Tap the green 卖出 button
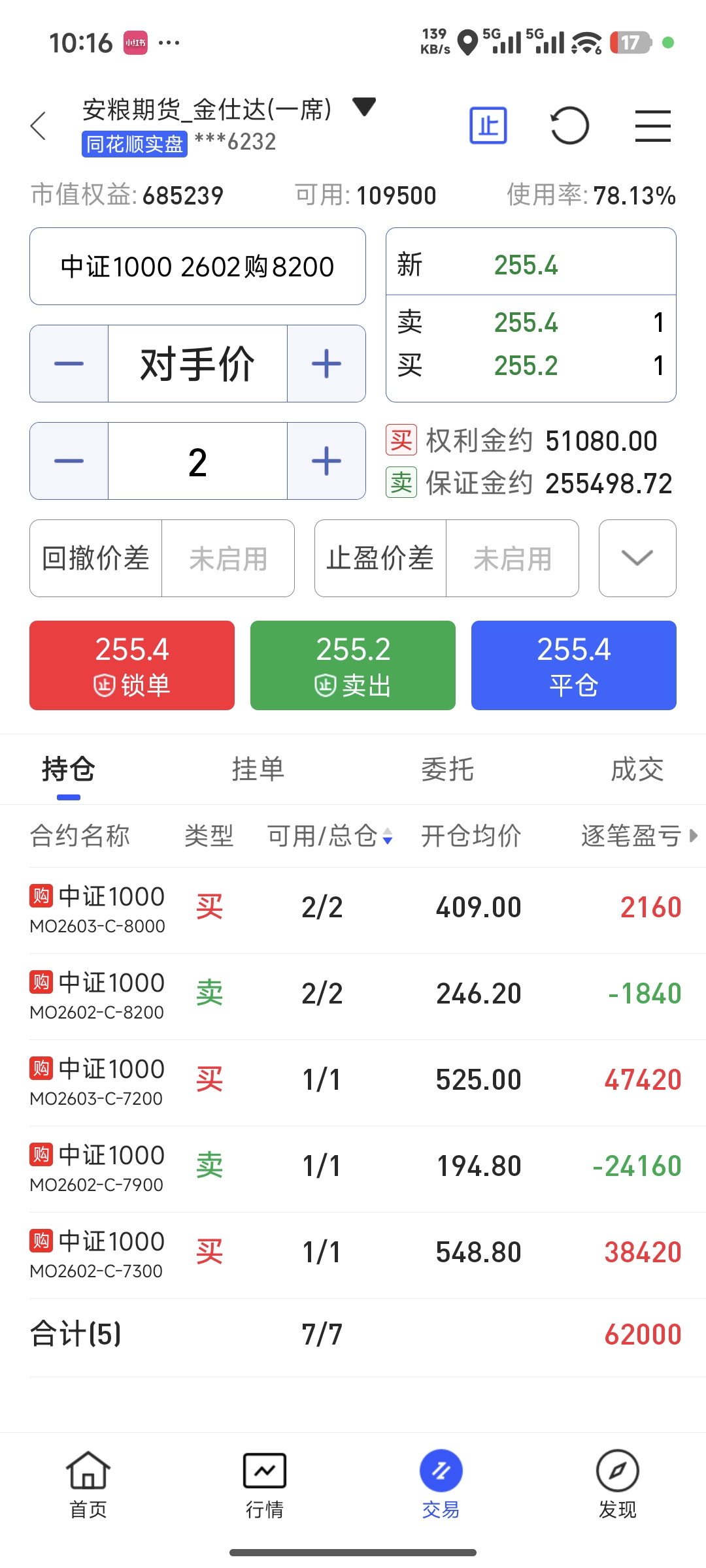Screen dimensions: 706x1568 (x=353, y=665)
